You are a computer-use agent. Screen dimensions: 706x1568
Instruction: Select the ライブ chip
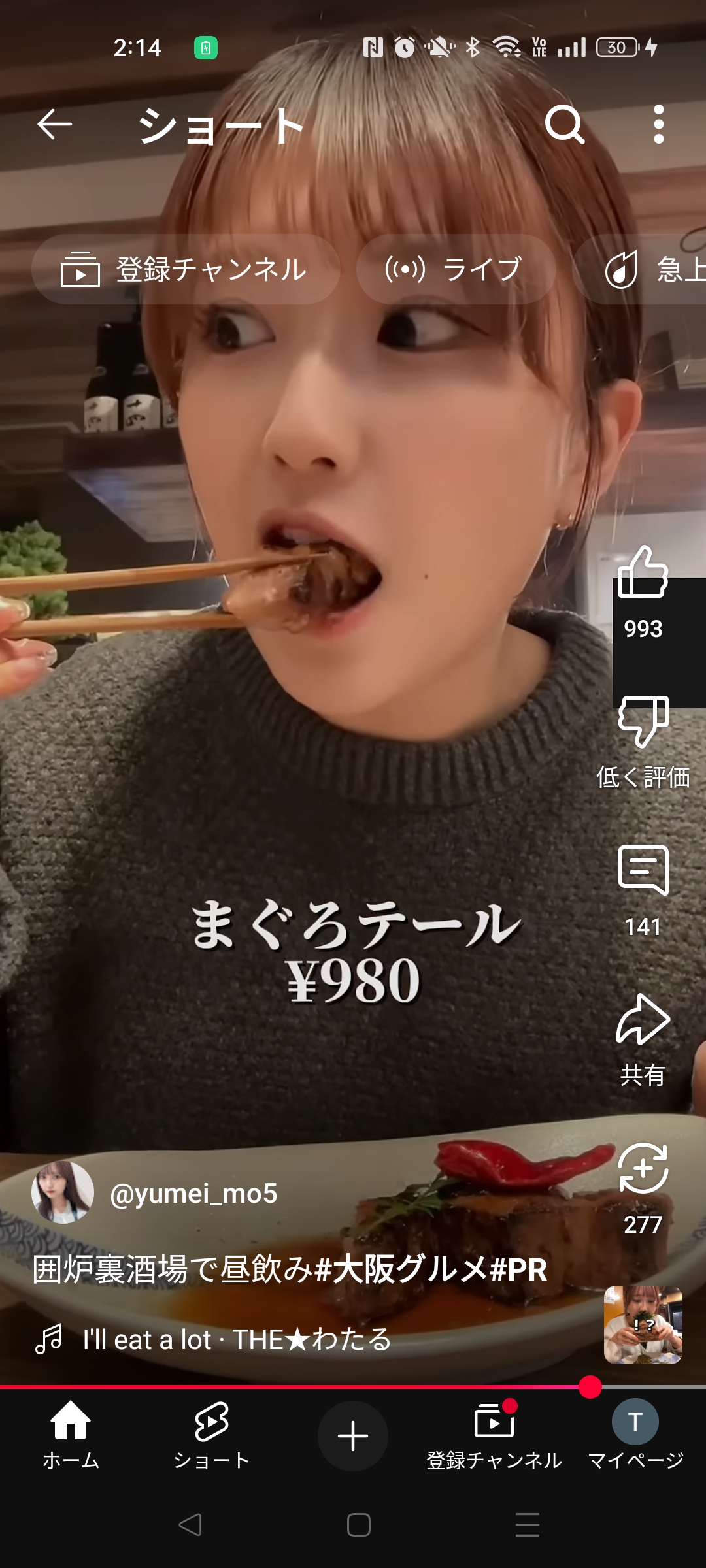456,269
